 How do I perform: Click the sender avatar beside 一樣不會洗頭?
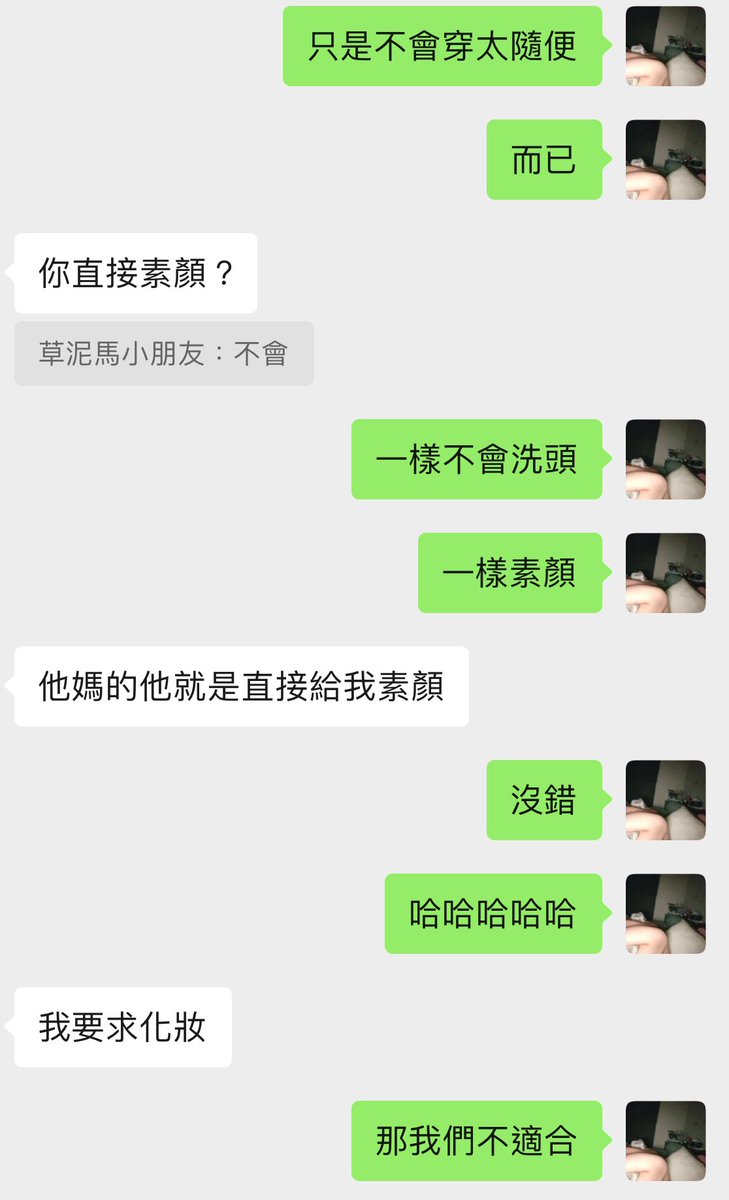click(x=665, y=458)
